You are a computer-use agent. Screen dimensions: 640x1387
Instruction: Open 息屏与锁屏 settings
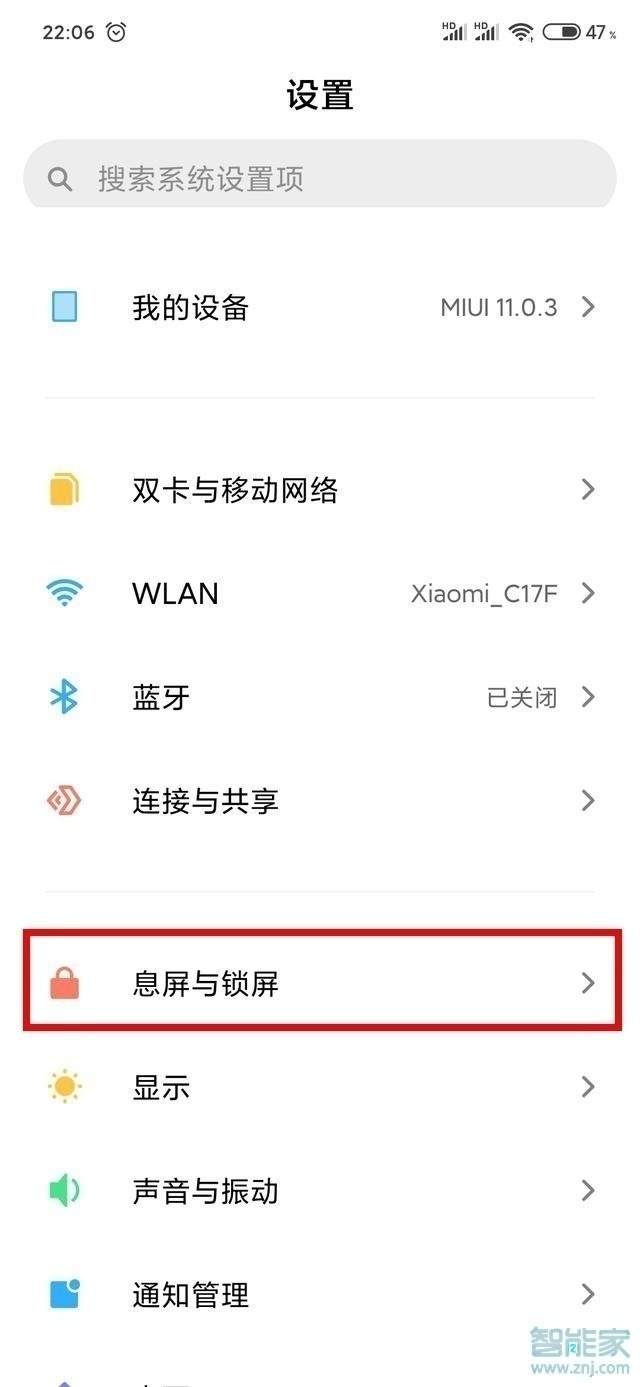320,984
